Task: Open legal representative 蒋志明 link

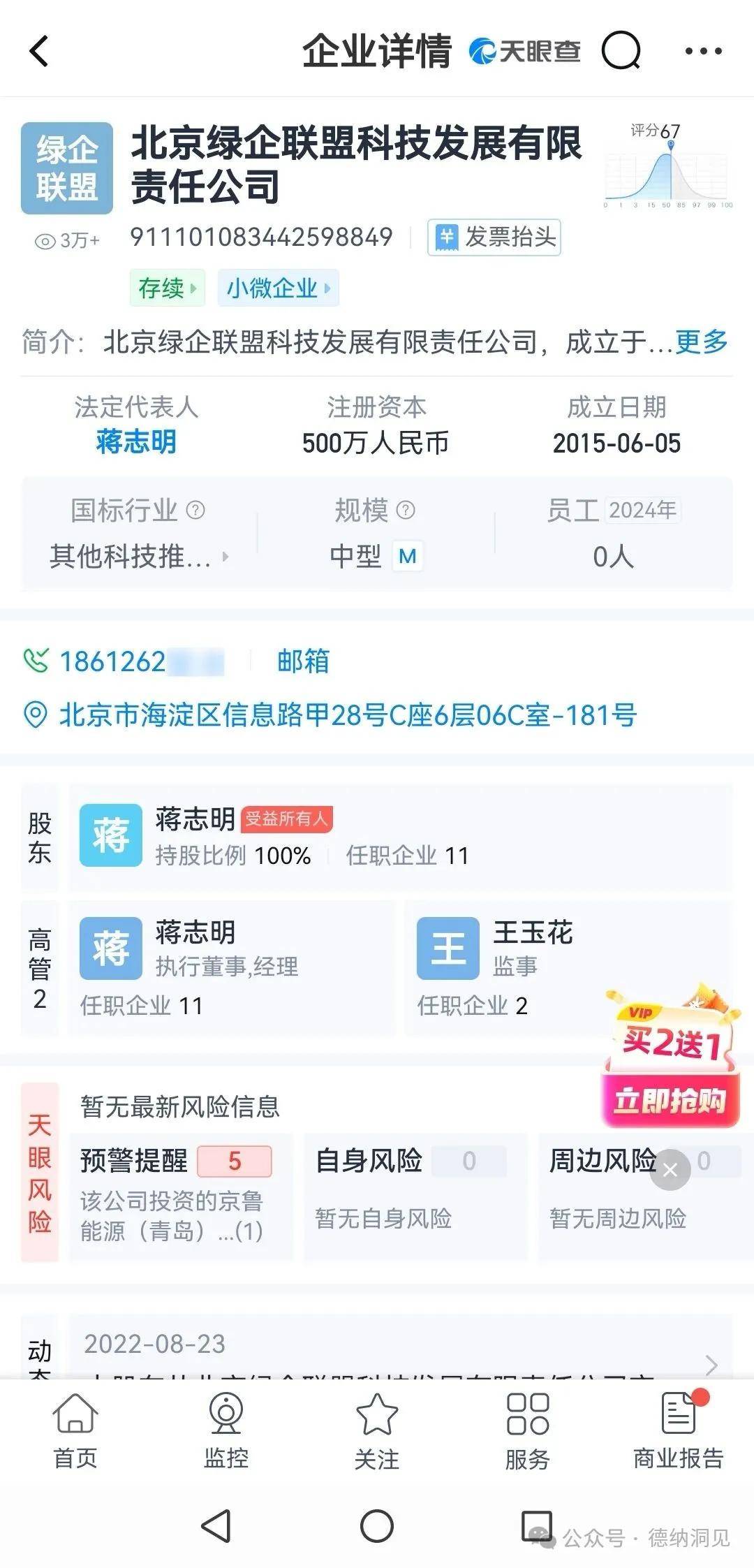Action: [x=136, y=442]
